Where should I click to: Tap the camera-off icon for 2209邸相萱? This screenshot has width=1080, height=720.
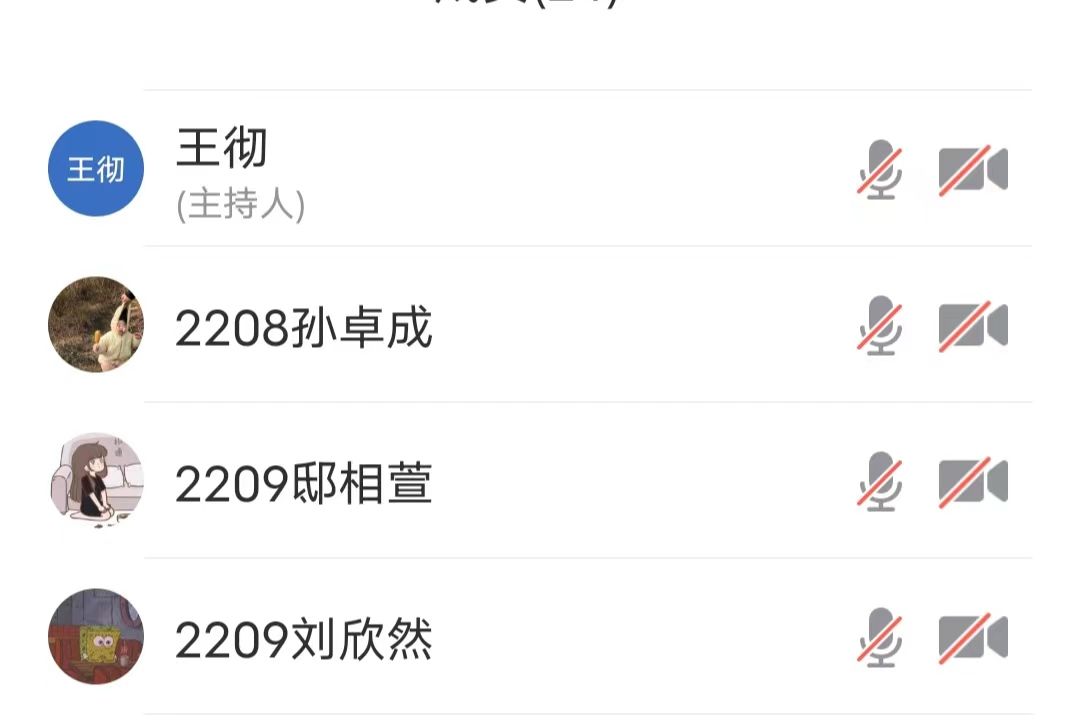(971, 482)
